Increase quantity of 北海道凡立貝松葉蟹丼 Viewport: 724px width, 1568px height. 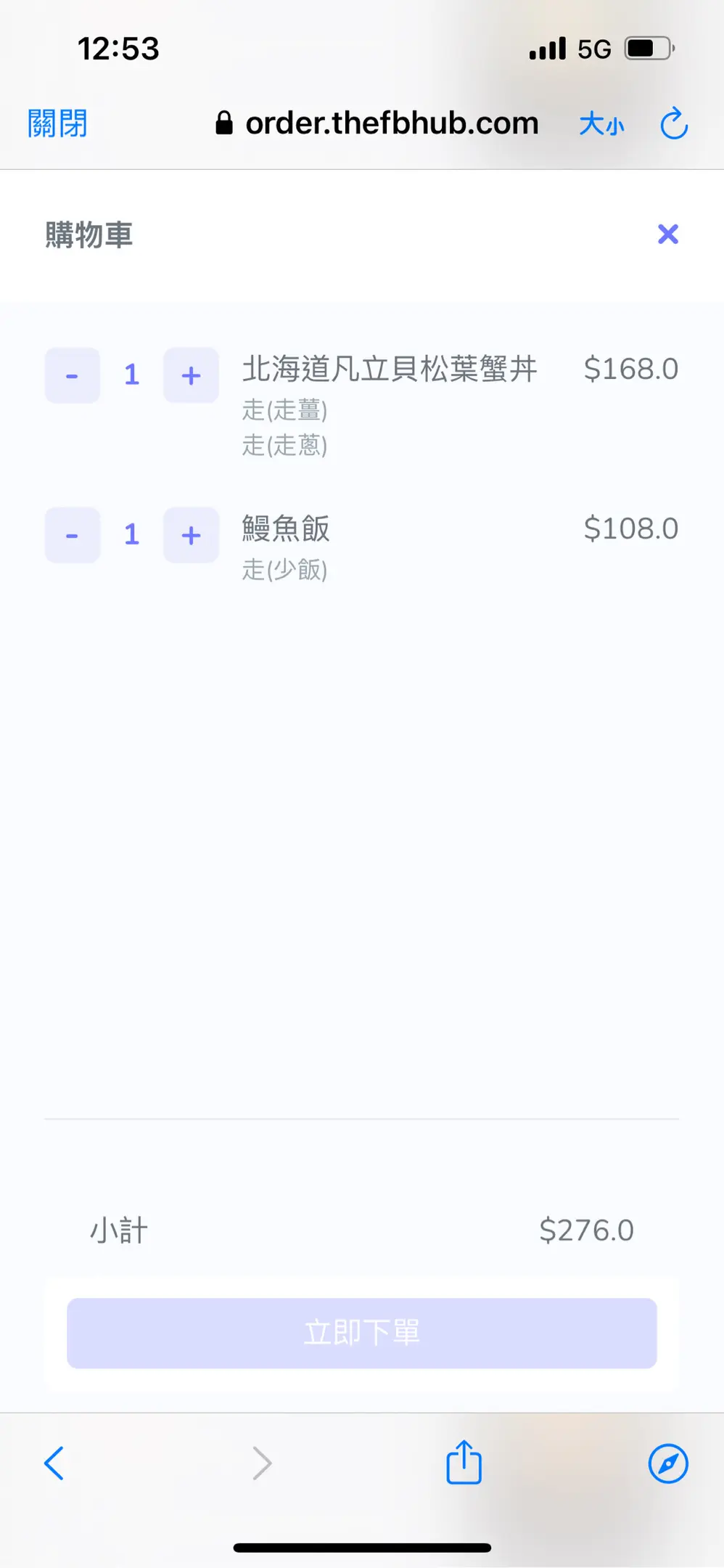pos(191,375)
